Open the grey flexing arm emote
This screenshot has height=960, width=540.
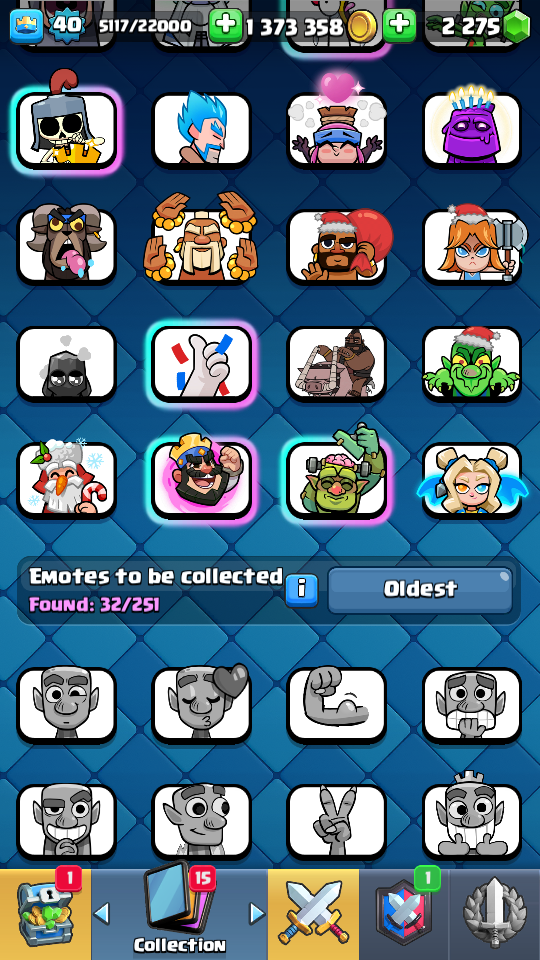click(x=337, y=705)
